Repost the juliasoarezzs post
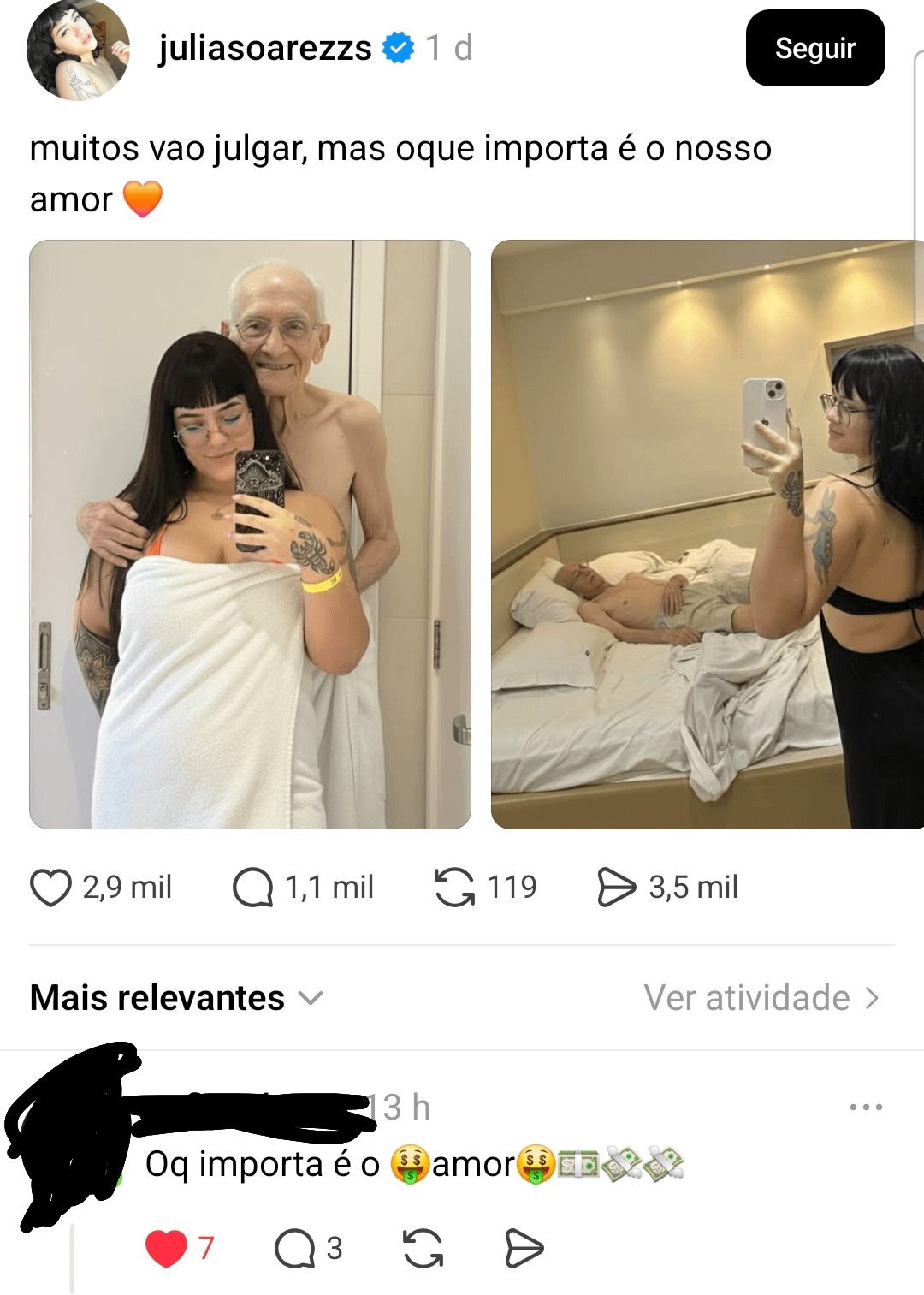The width and height of the screenshot is (924, 1295). click(x=454, y=888)
